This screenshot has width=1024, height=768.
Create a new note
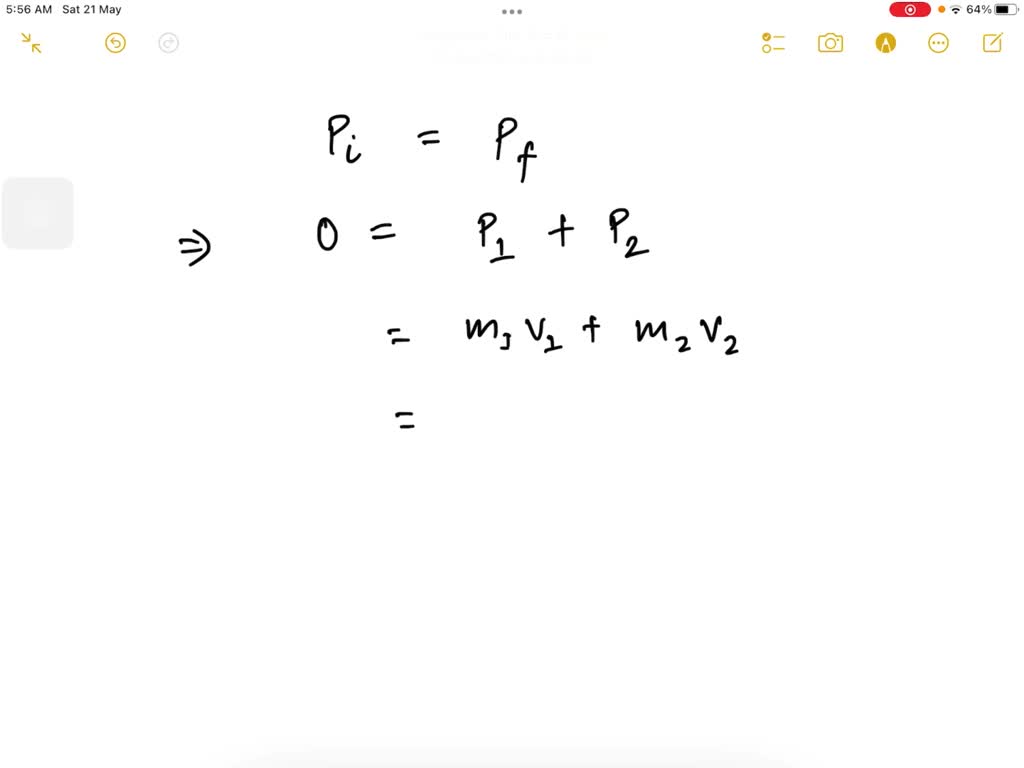click(x=992, y=43)
